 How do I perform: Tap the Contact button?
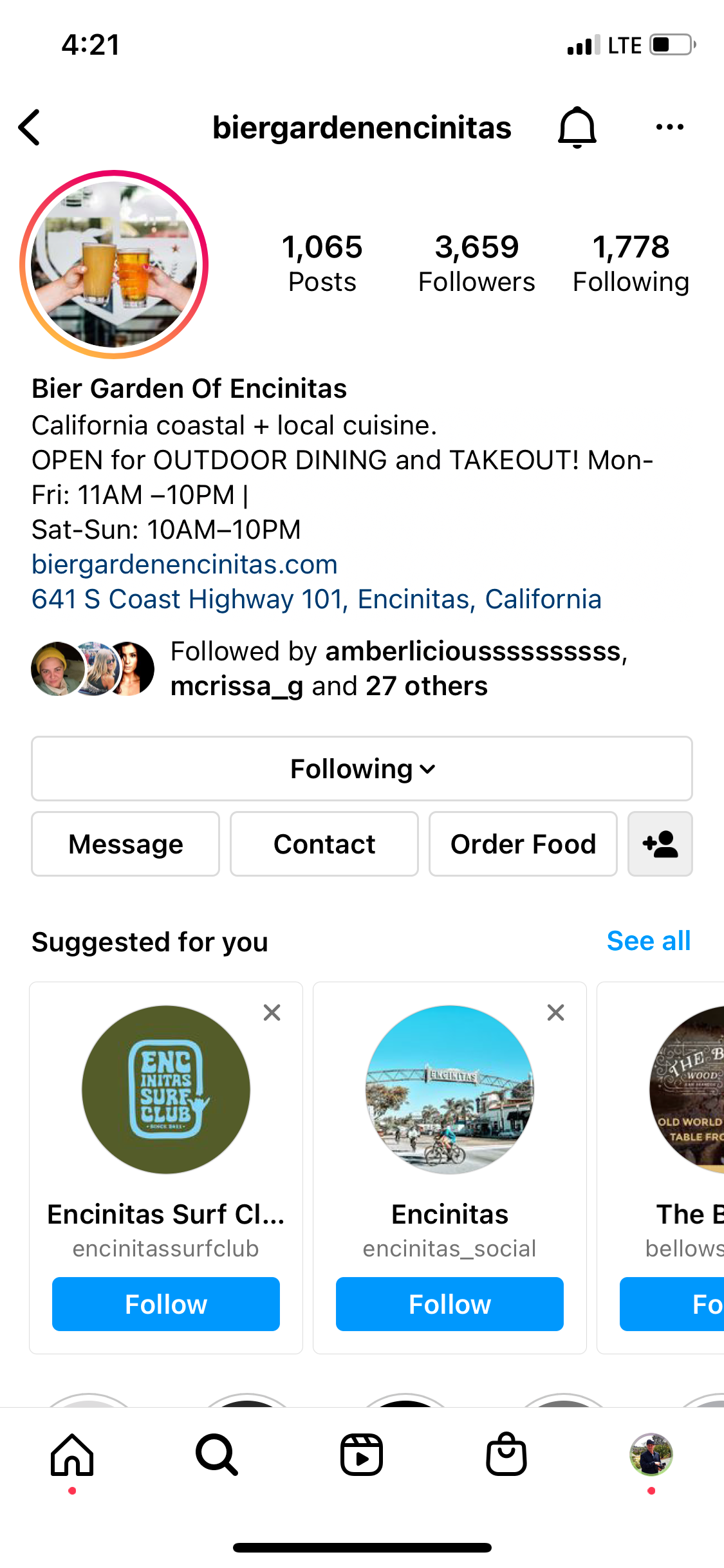(324, 844)
